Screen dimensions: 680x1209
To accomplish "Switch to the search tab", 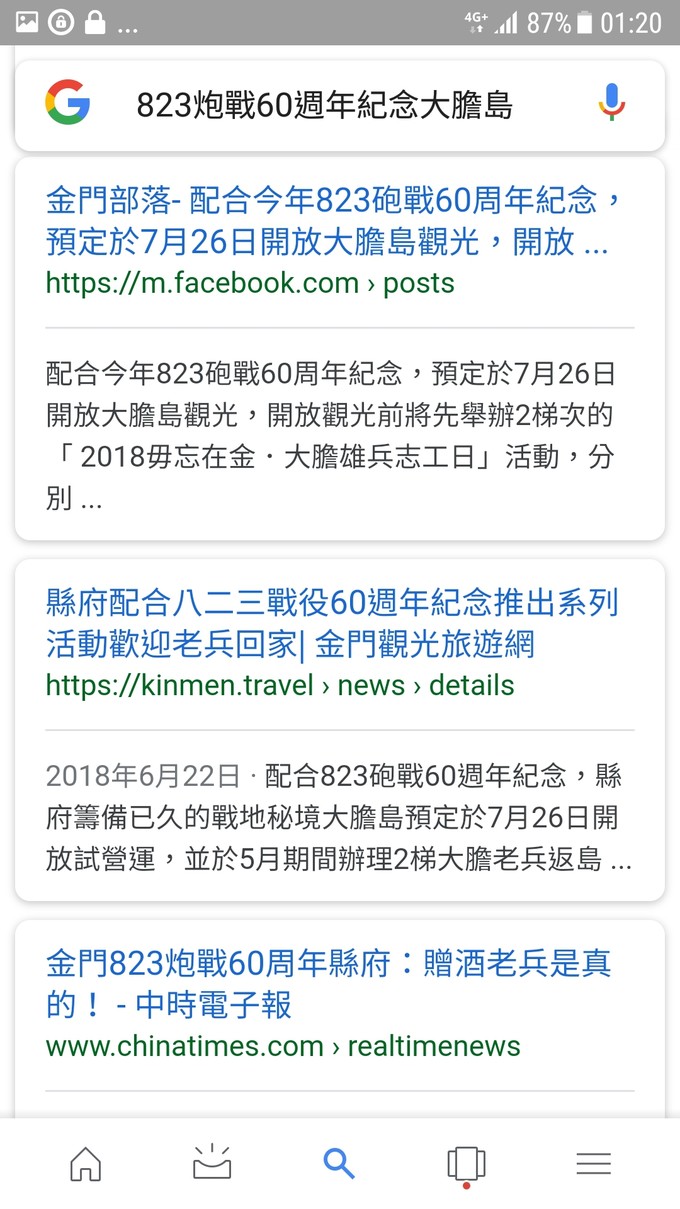I will click(339, 1163).
